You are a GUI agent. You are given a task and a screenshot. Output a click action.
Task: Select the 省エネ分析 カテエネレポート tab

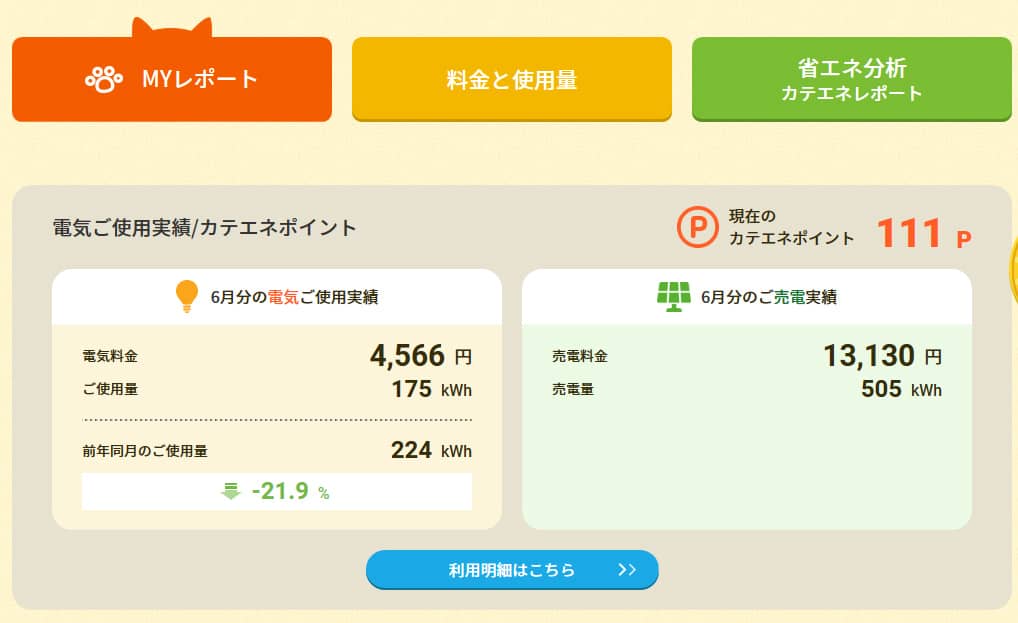pos(851,79)
